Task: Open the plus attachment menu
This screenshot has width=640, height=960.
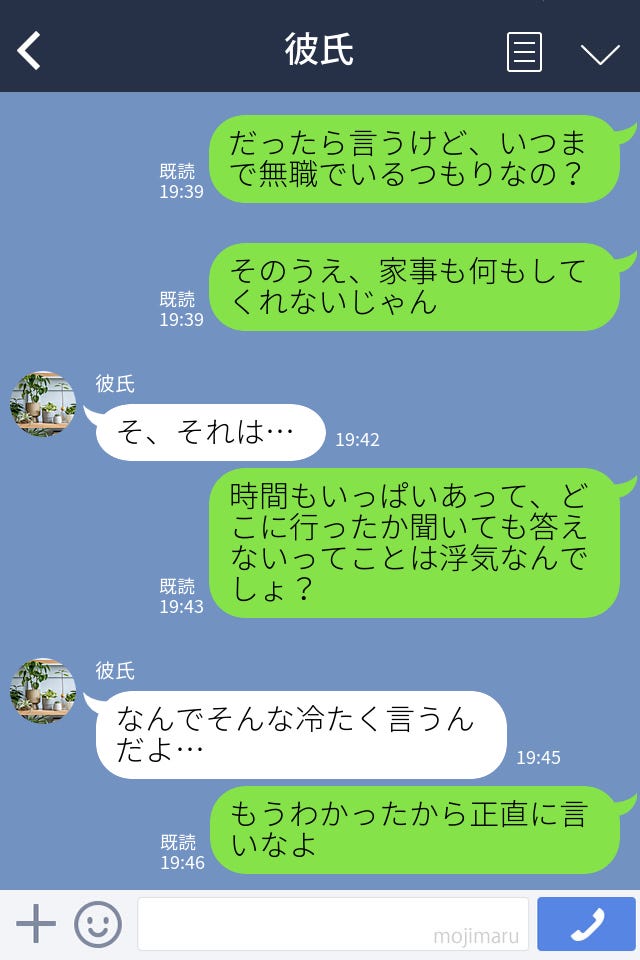Action: click(36, 924)
